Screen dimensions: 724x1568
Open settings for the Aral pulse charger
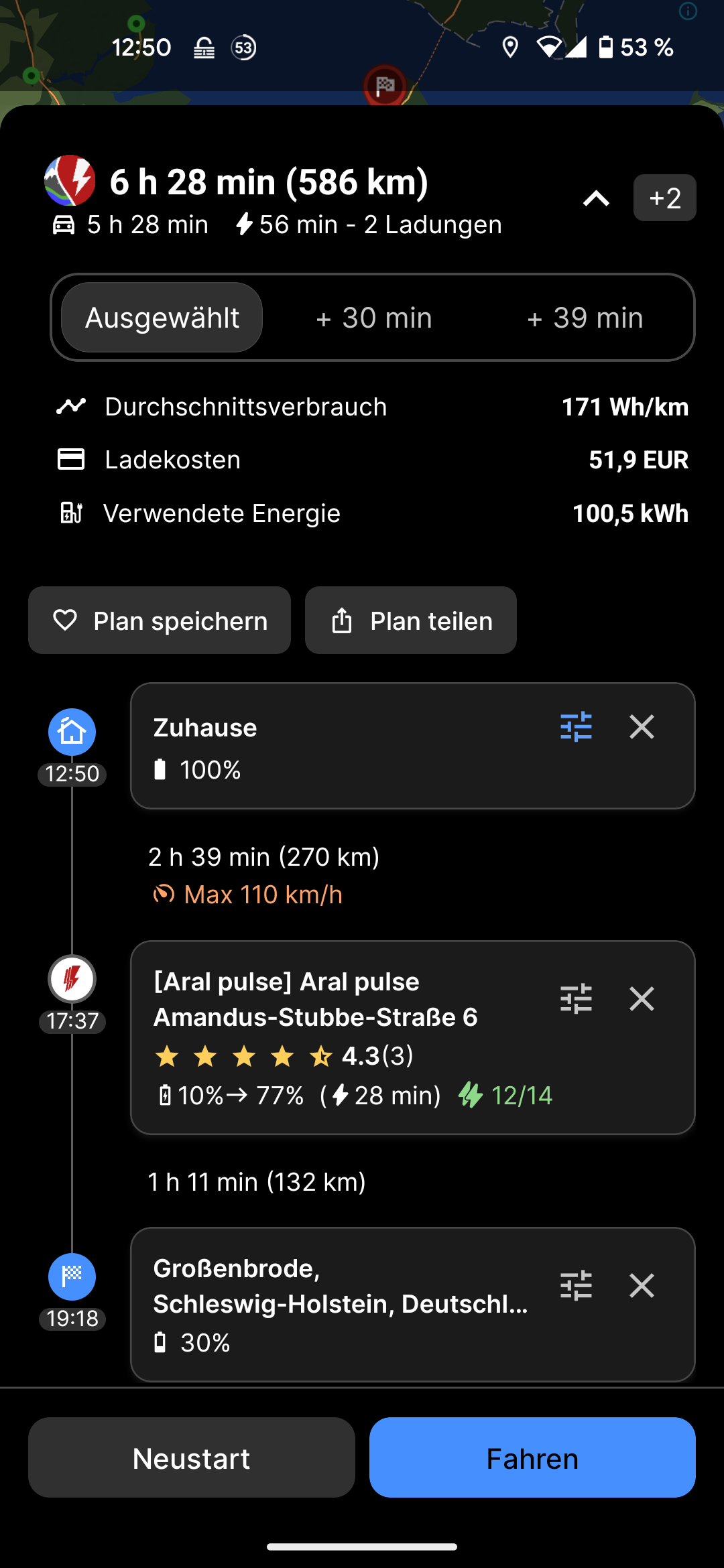(x=576, y=999)
